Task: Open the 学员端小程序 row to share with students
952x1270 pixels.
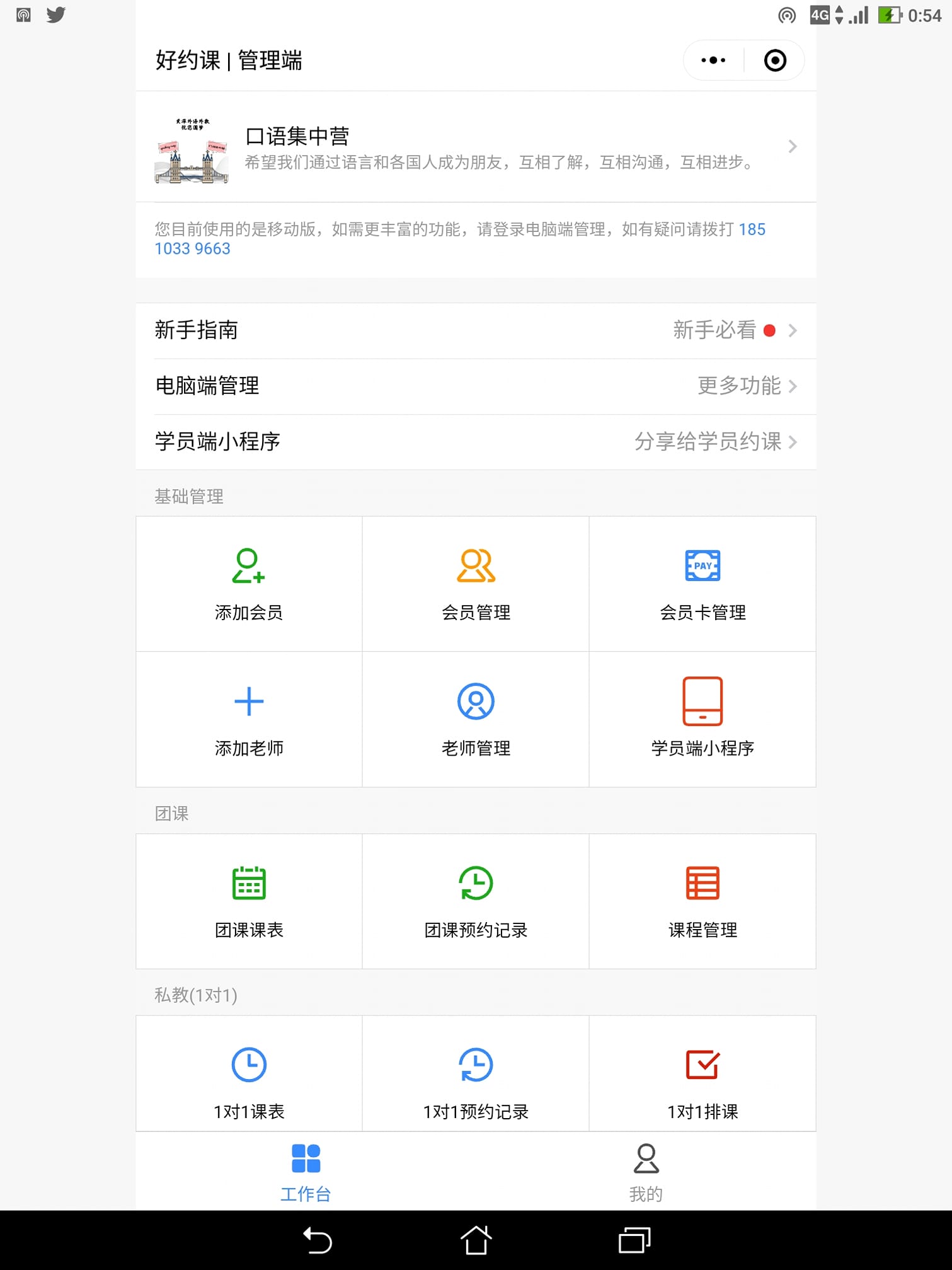Action: pos(476,441)
